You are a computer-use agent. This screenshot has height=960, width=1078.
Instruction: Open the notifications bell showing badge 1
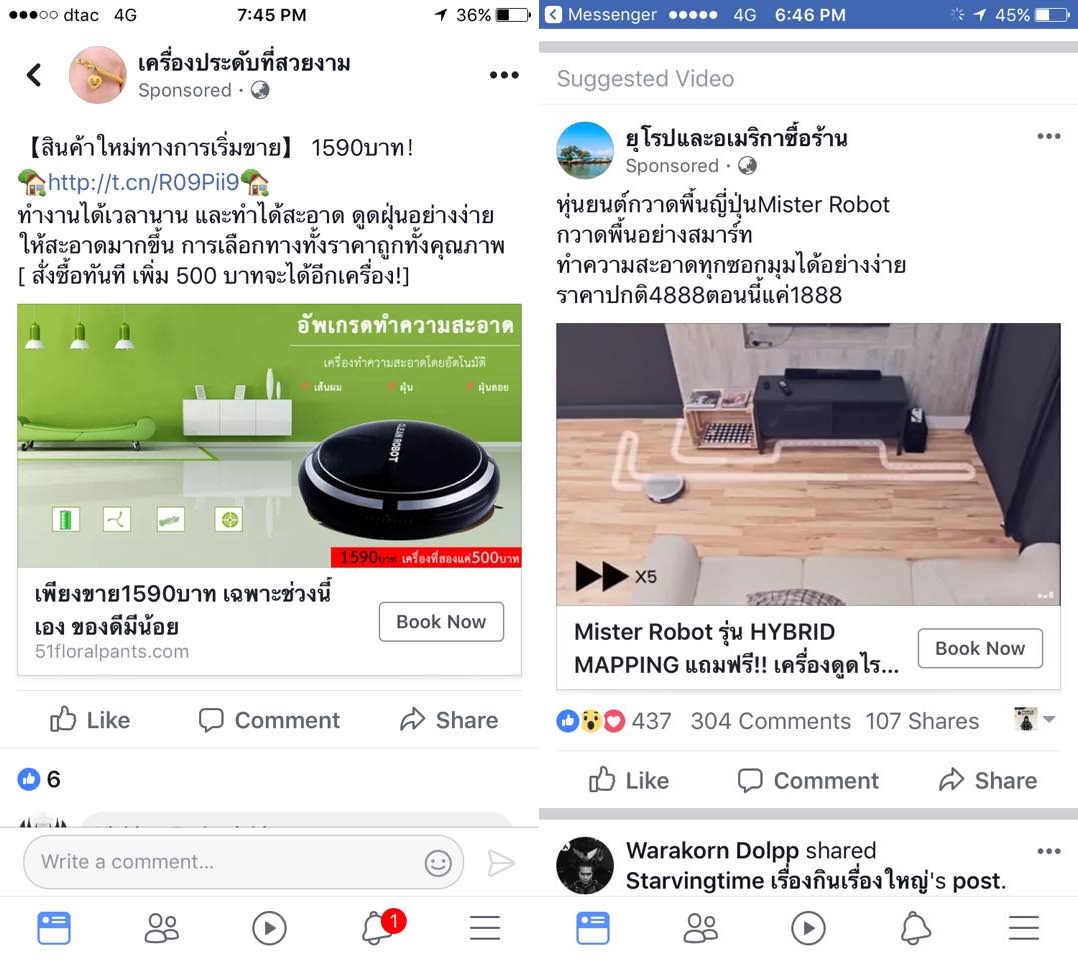(x=378, y=928)
